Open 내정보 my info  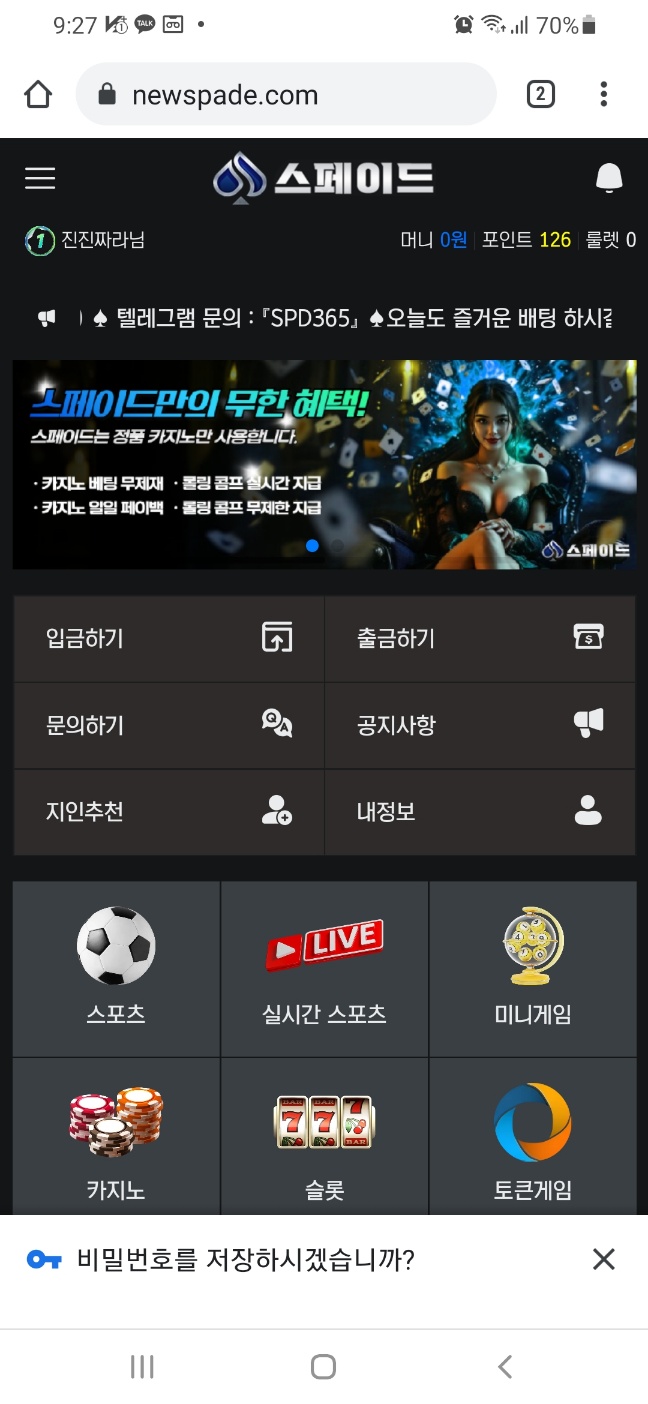480,811
